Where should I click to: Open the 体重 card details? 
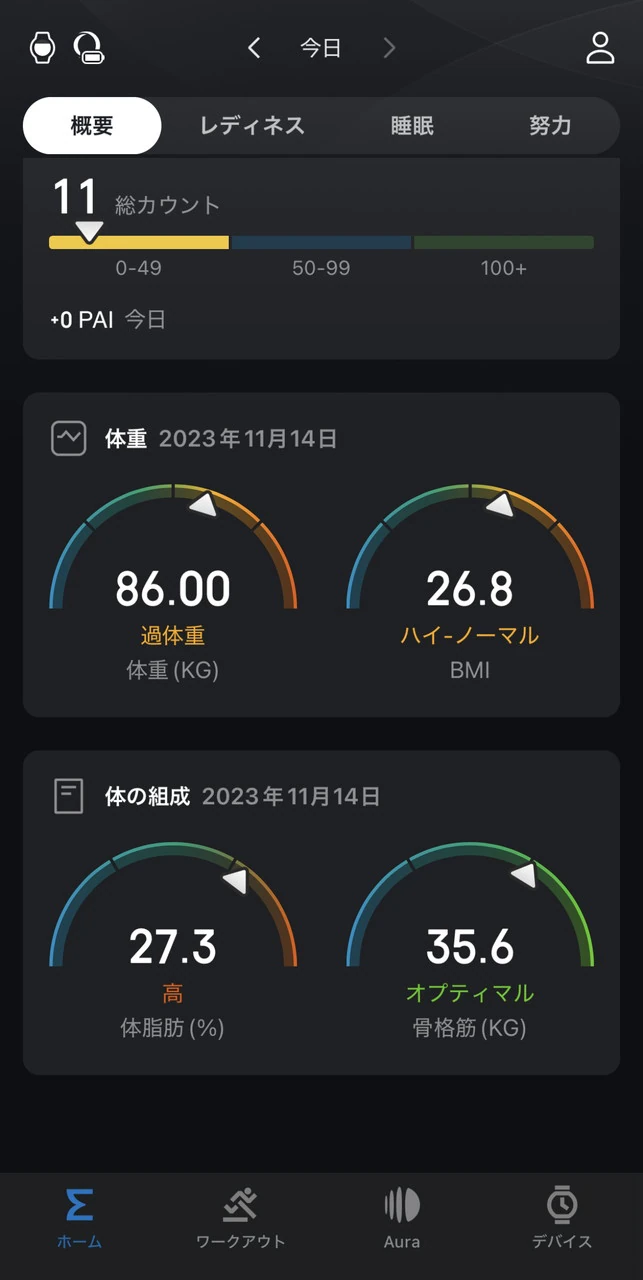pos(321,555)
